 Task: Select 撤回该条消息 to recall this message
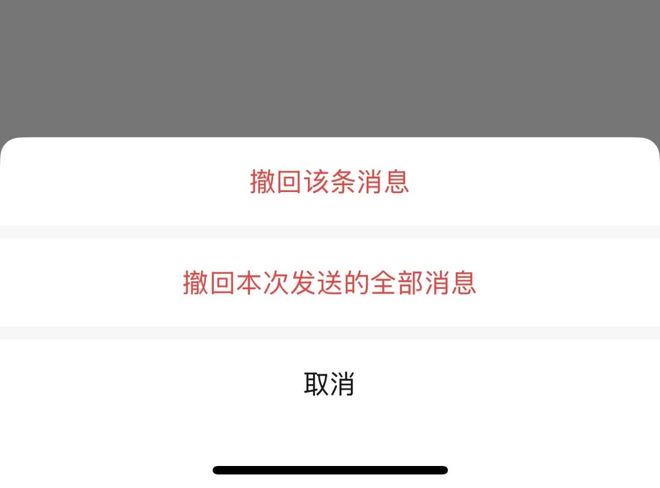pyautogui.click(x=330, y=181)
